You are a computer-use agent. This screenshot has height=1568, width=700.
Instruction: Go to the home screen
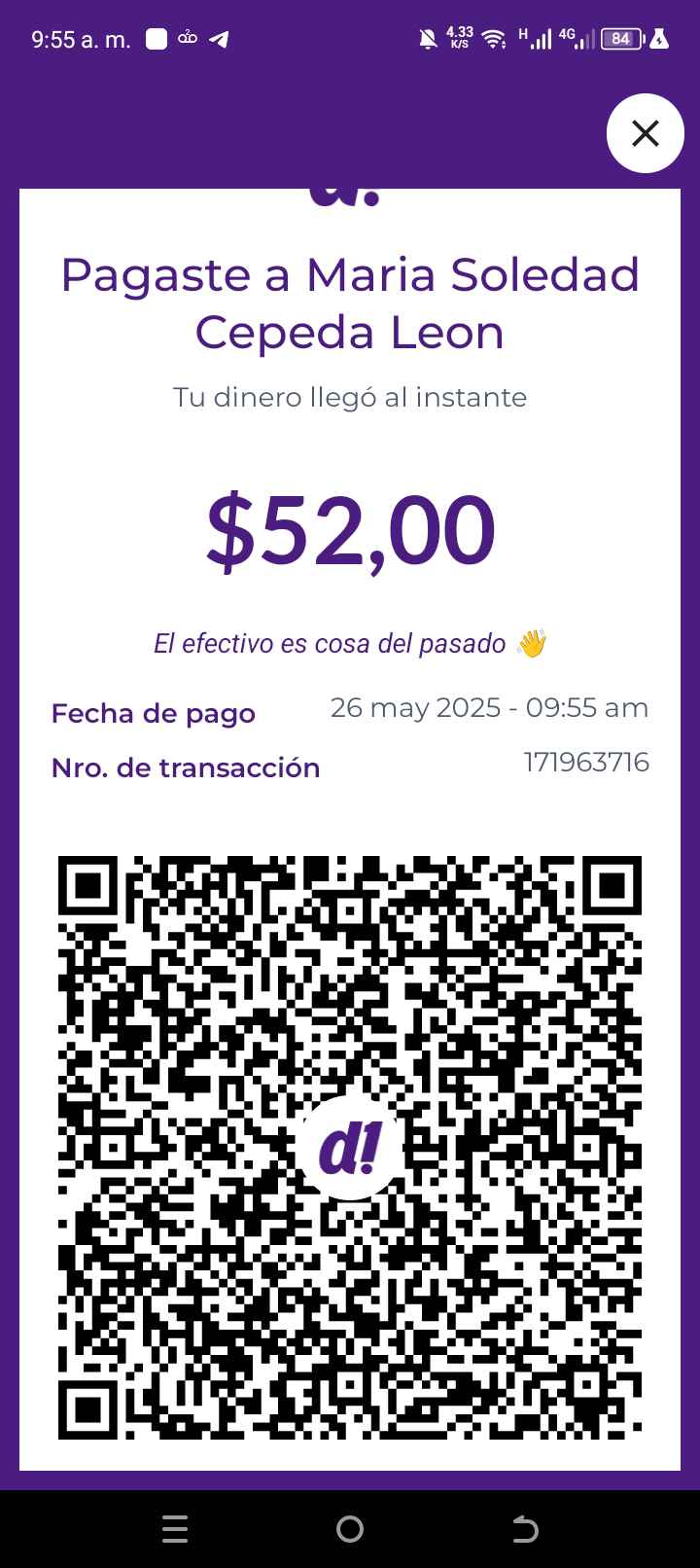tap(350, 1529)
